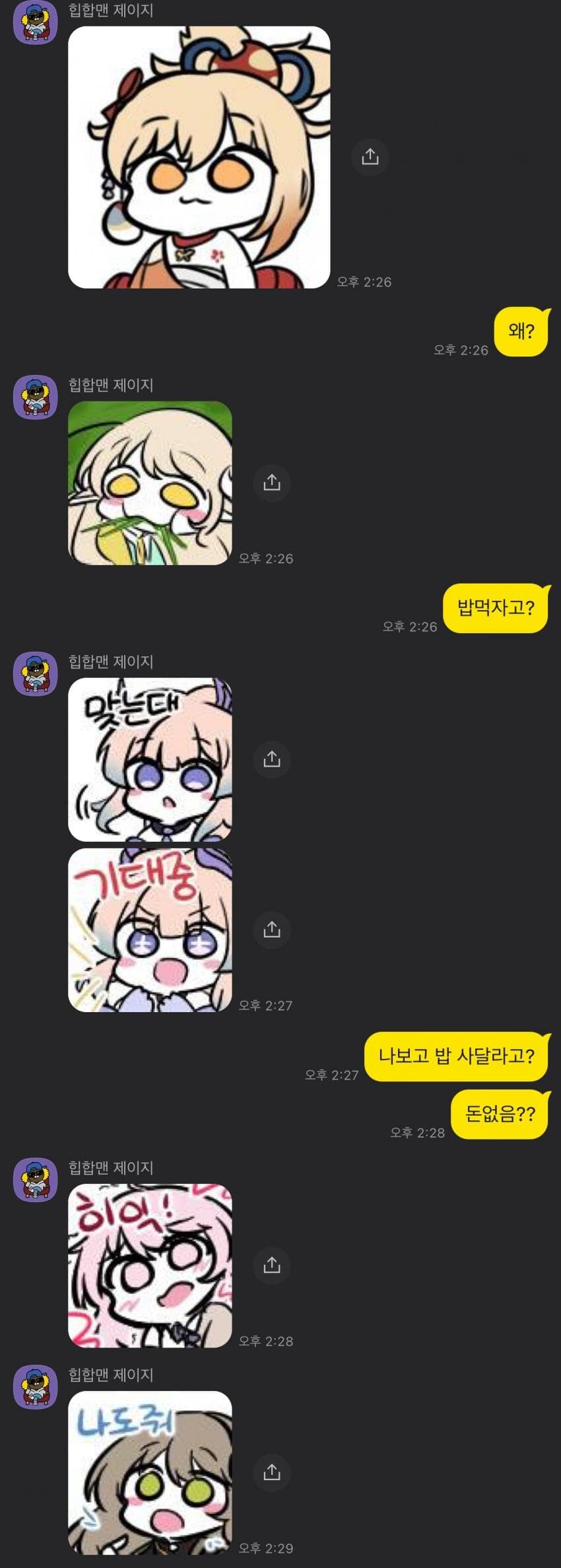Open the '기대중' image
561x1568 pixels.
[150, 930]
